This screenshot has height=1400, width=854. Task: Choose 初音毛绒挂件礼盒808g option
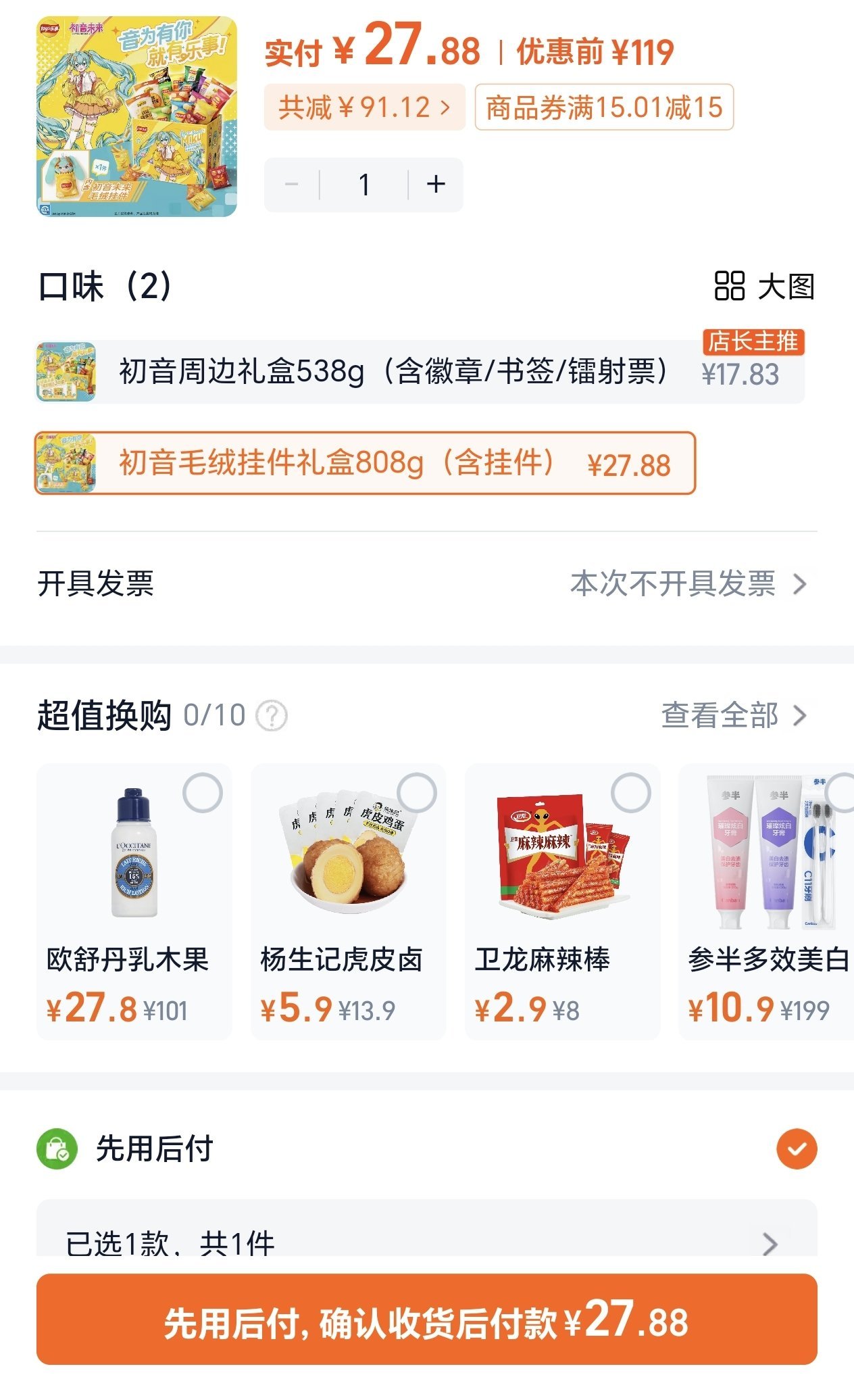pyautogui.click(x=365, y=463)
